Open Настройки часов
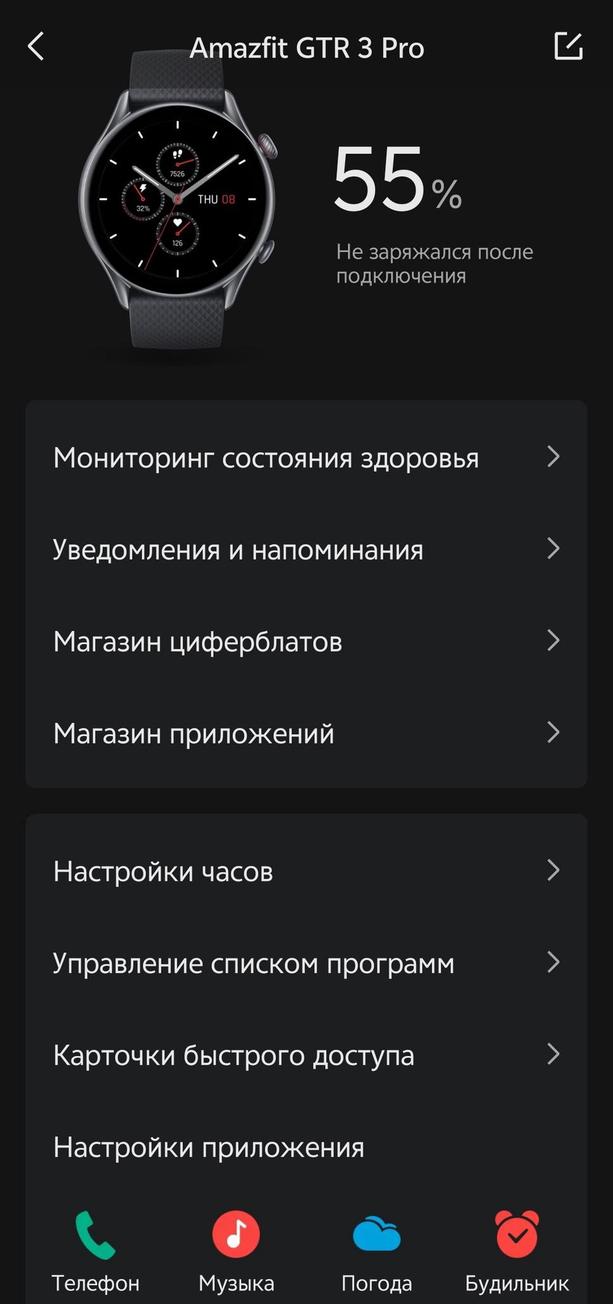The width and height of the screenshot is (613, 1304). click(x=306, y=872)
